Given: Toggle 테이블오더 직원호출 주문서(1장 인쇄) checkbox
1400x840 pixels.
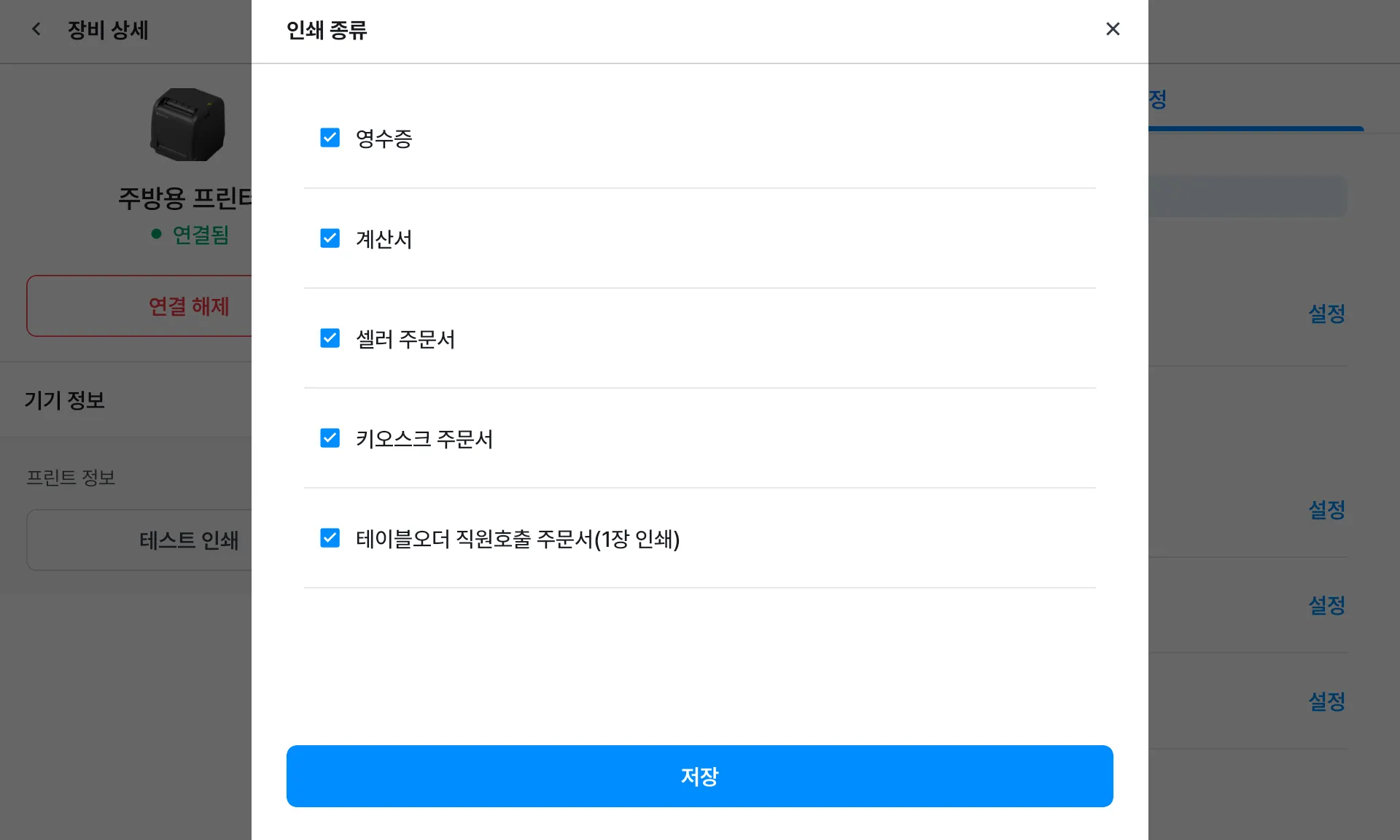Looking at the screenshot, I should click(x=330, y=538).
